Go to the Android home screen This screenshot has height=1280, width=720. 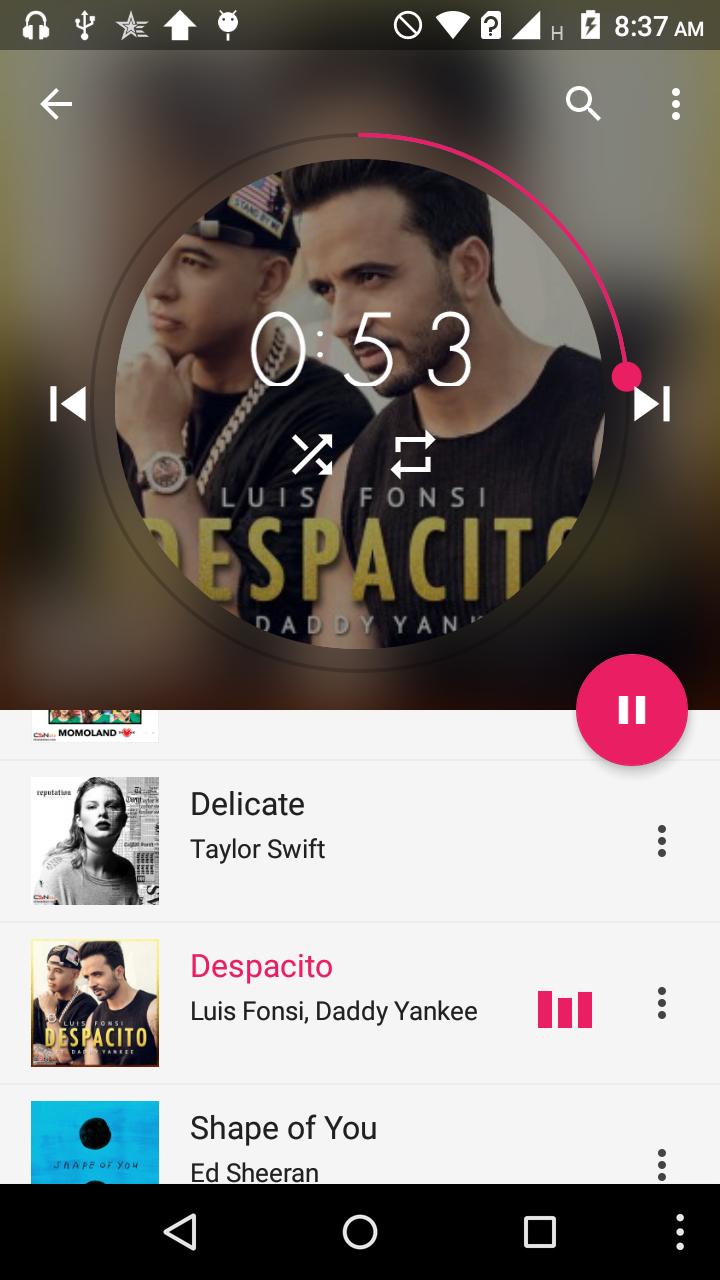(360, 1232)
